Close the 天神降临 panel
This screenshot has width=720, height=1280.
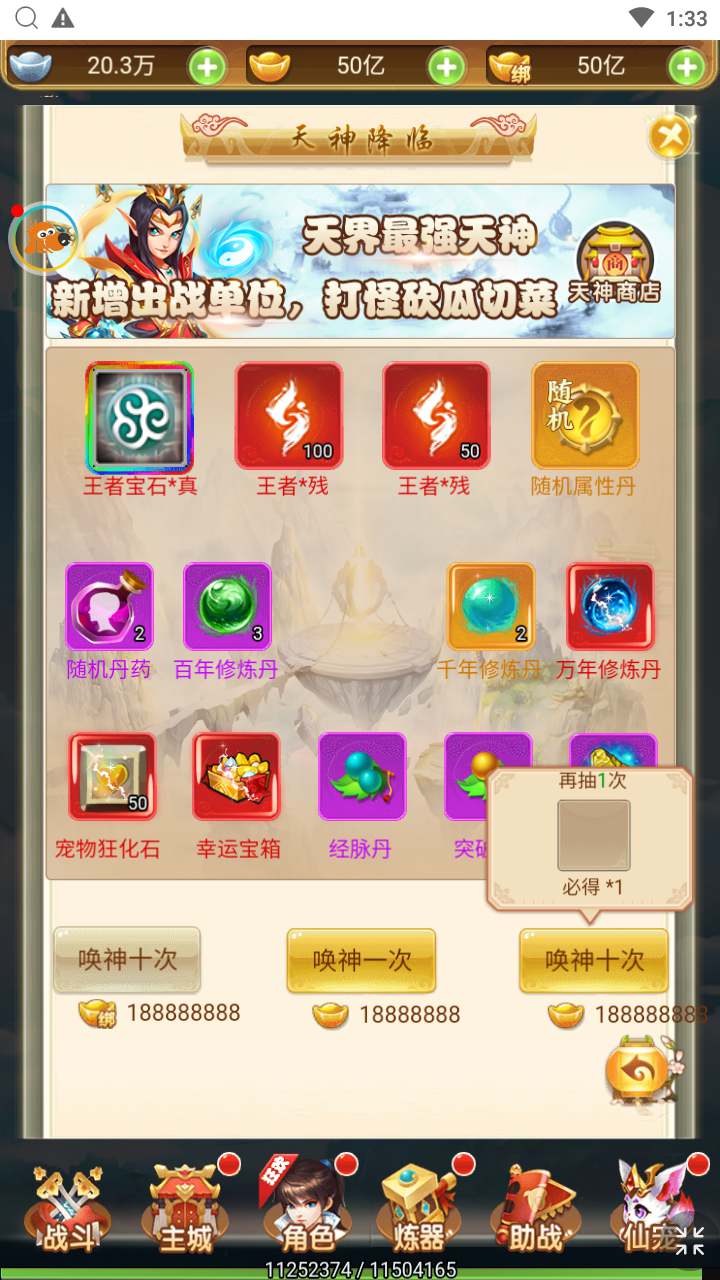coord(670,134)
